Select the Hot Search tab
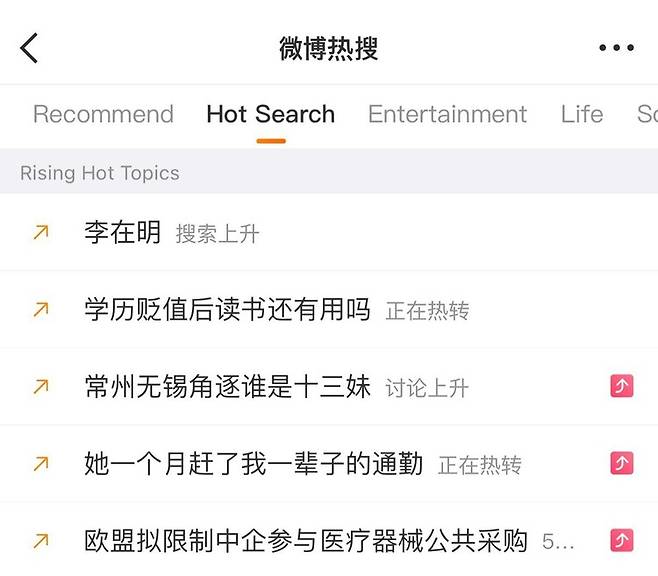The height and width of the screenshot is (576, 658). (270, 114)
